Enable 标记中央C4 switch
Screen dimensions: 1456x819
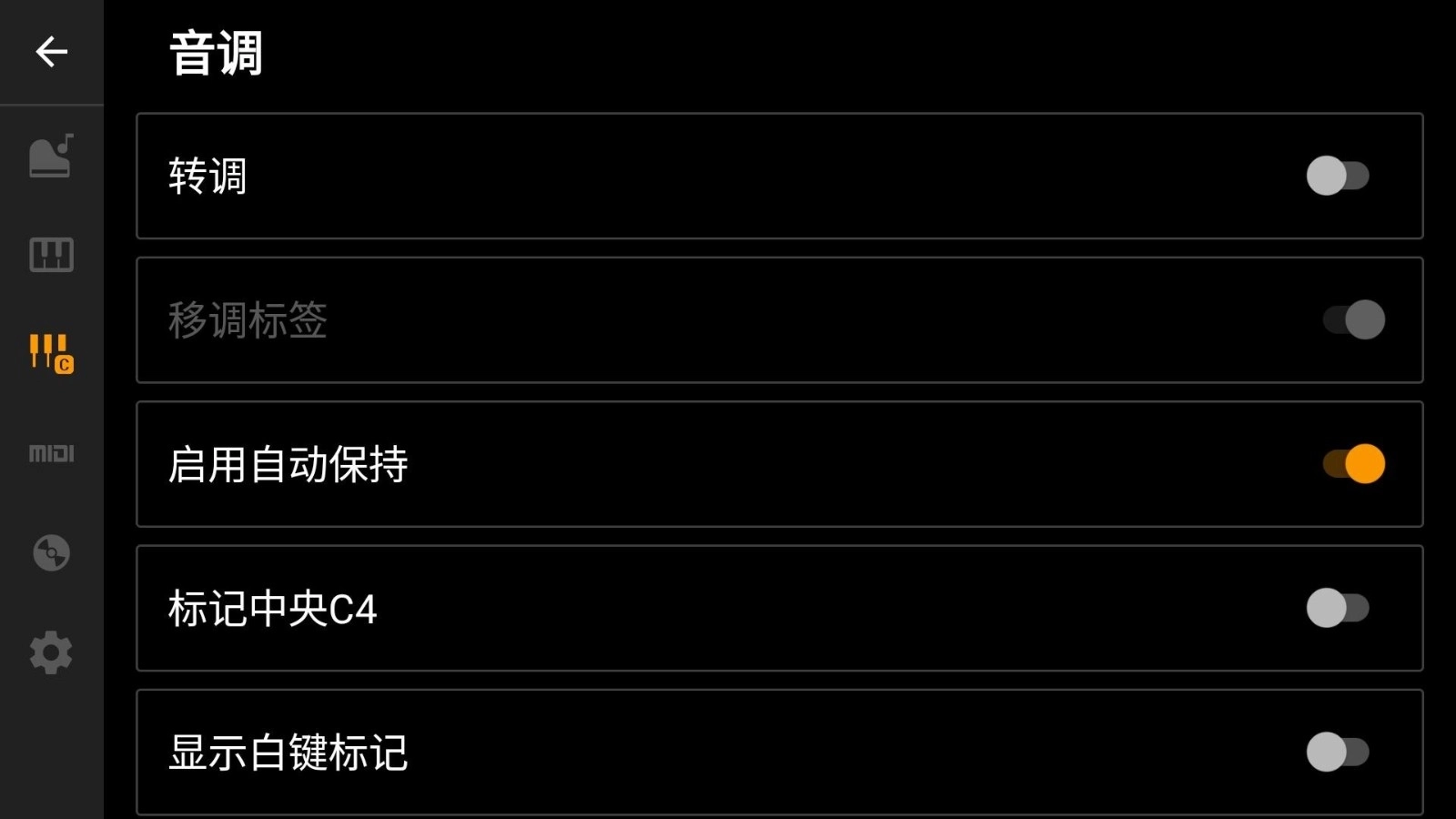(1338, 608)
